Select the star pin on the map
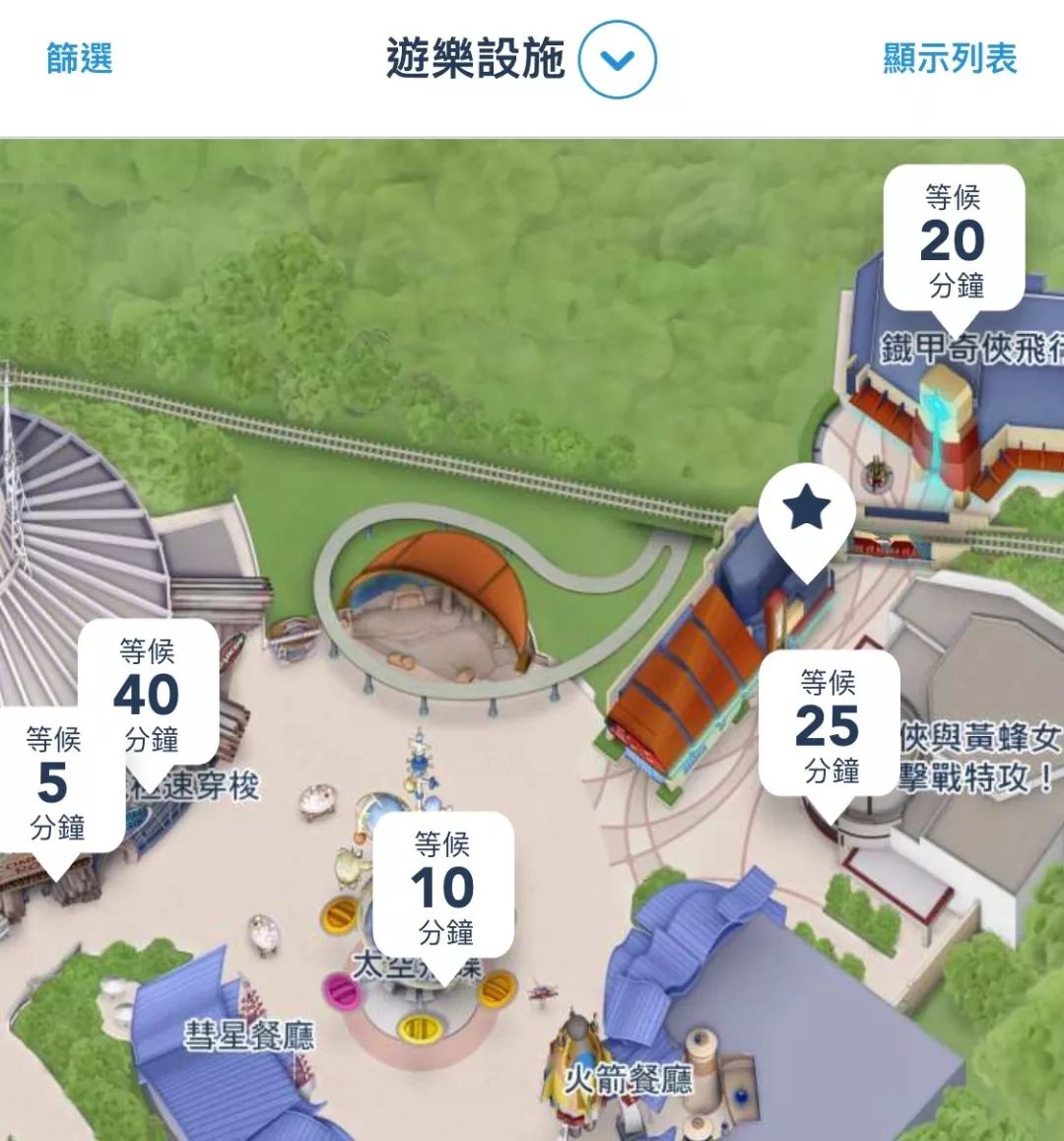The height and width of the screenshot is (1141, 1064). [807, 514]
